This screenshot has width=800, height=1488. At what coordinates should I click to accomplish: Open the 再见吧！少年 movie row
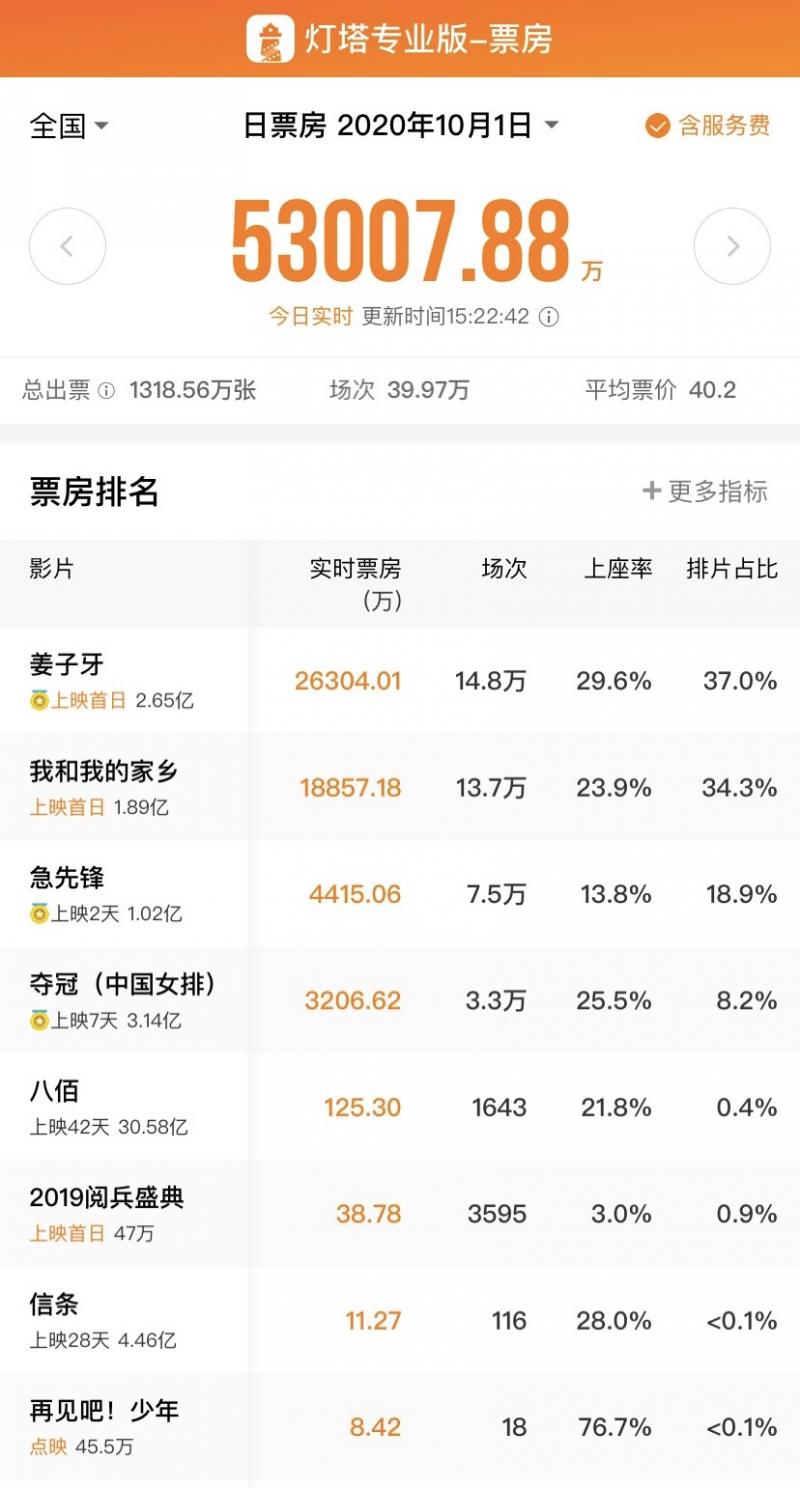(400, 1427)
